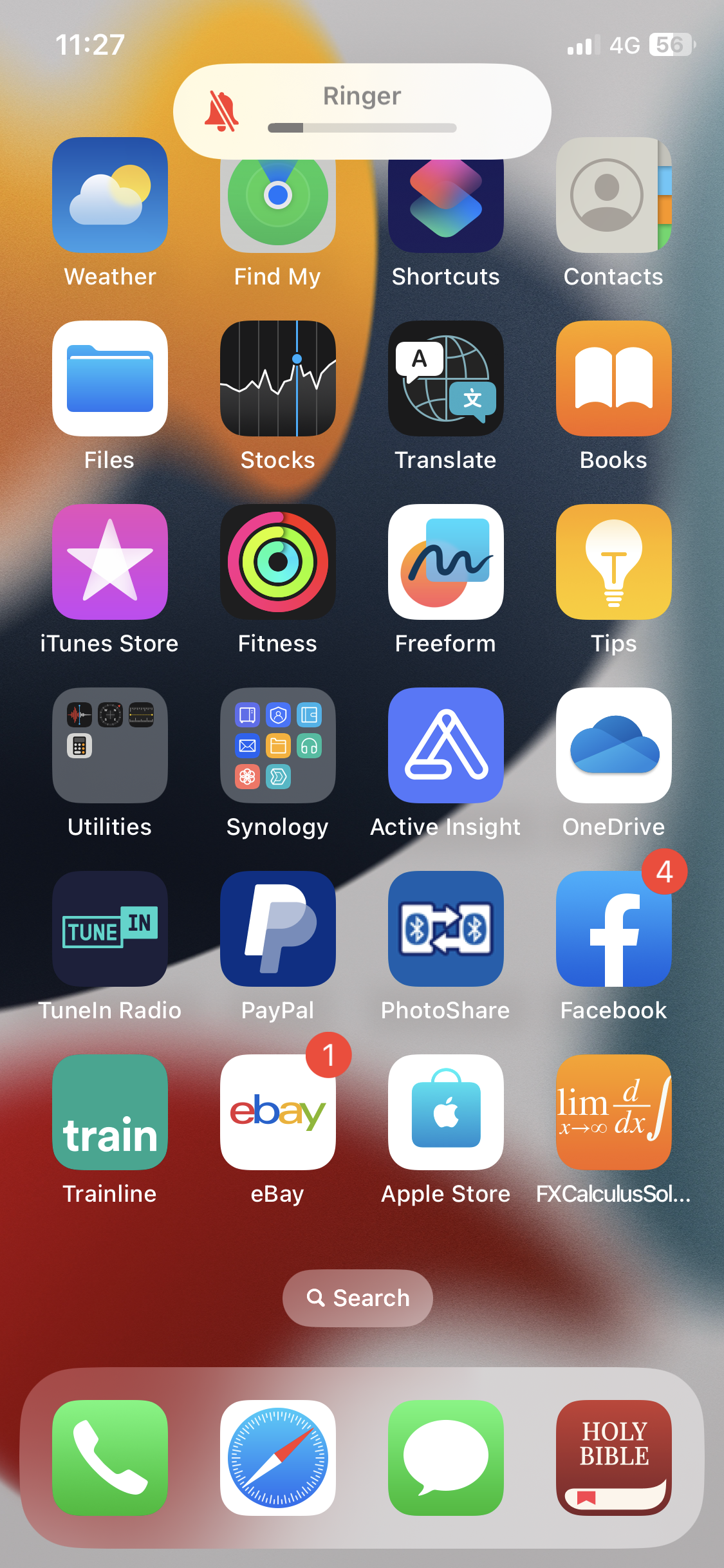
Task: Open the Files app
Action: pos(110,378)
